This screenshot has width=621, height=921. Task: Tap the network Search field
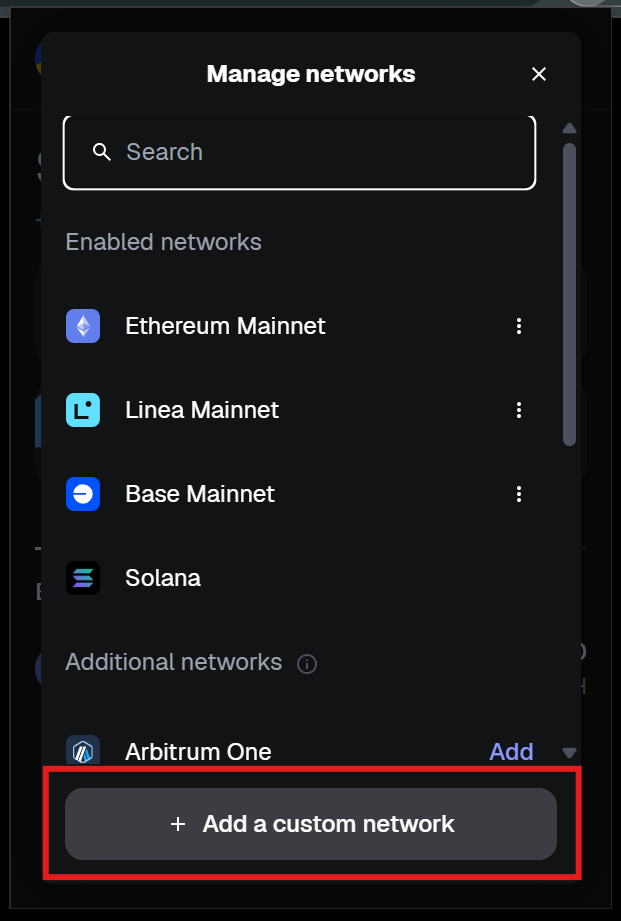coord(300,152)
